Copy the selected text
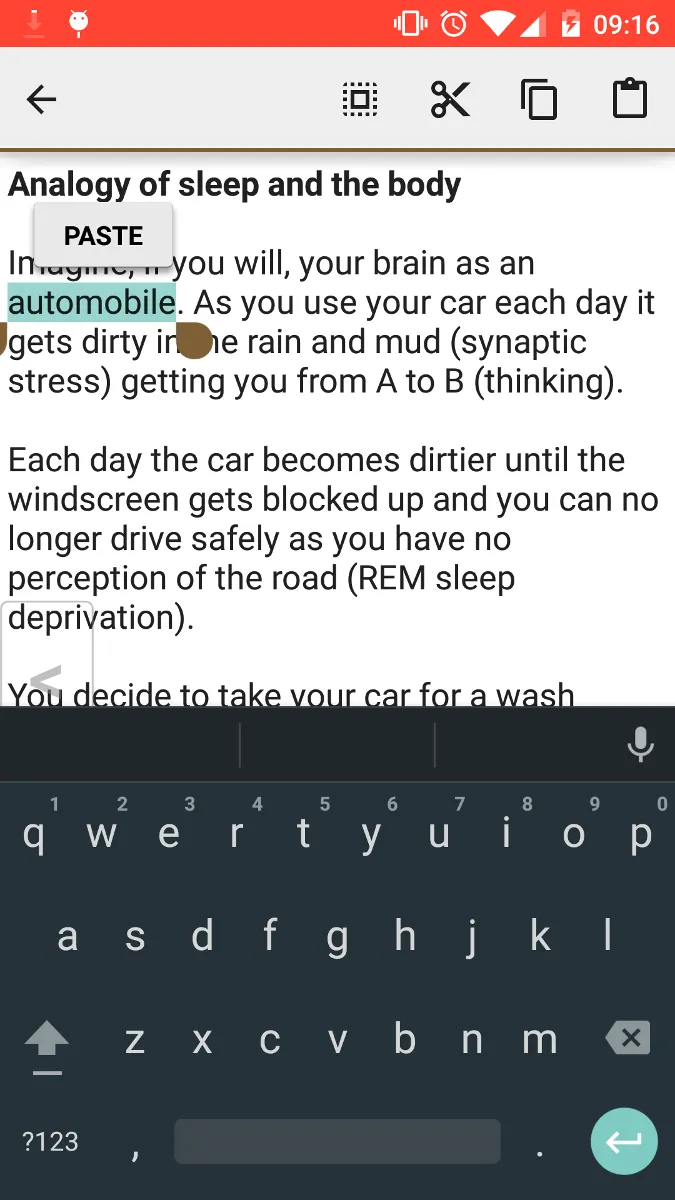This screenshot has height=1200, width=675. pyautogui.click(x=539, y=99)
